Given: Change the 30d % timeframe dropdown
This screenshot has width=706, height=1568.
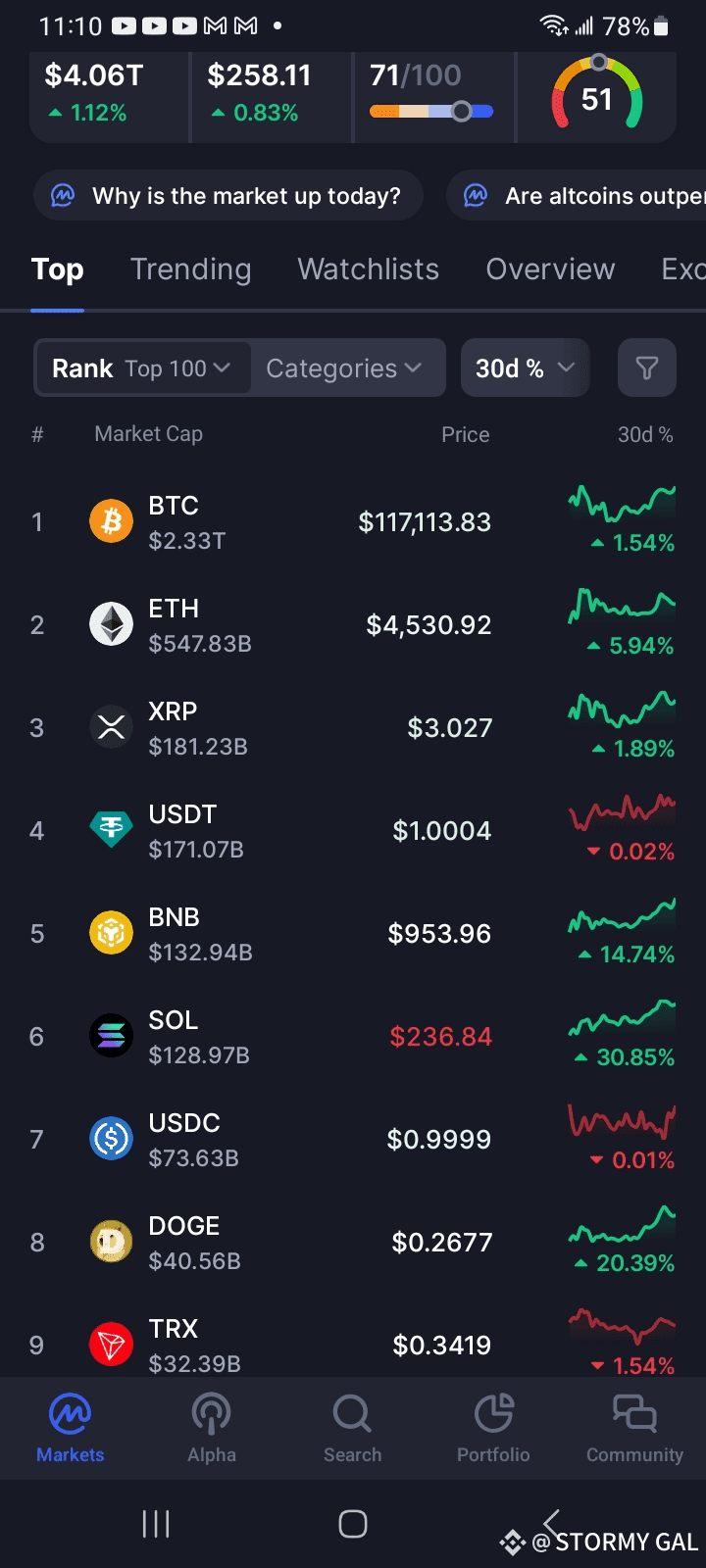Looking at the screenshot, I should click(x=525, y=368).
